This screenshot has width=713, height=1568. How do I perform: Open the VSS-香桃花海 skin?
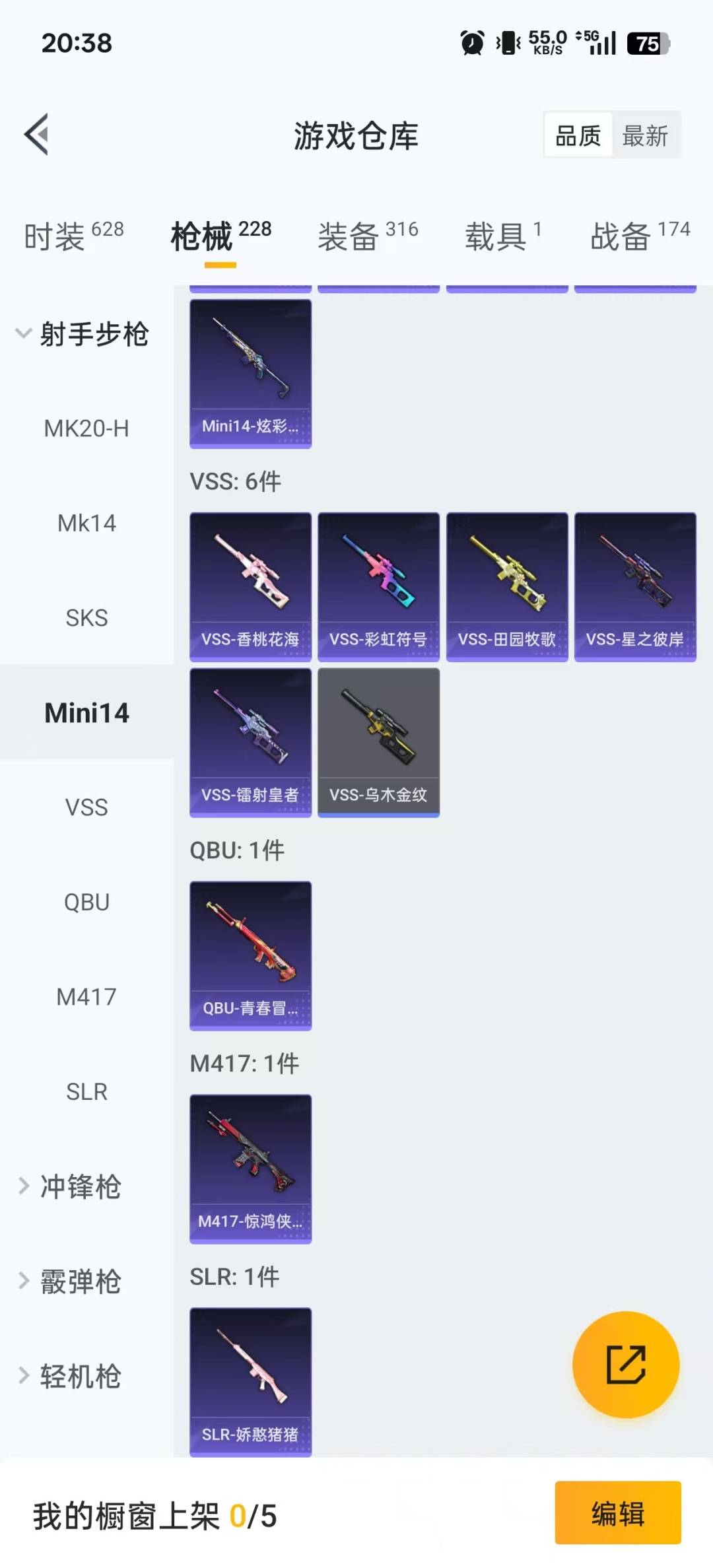click(250, 586)
